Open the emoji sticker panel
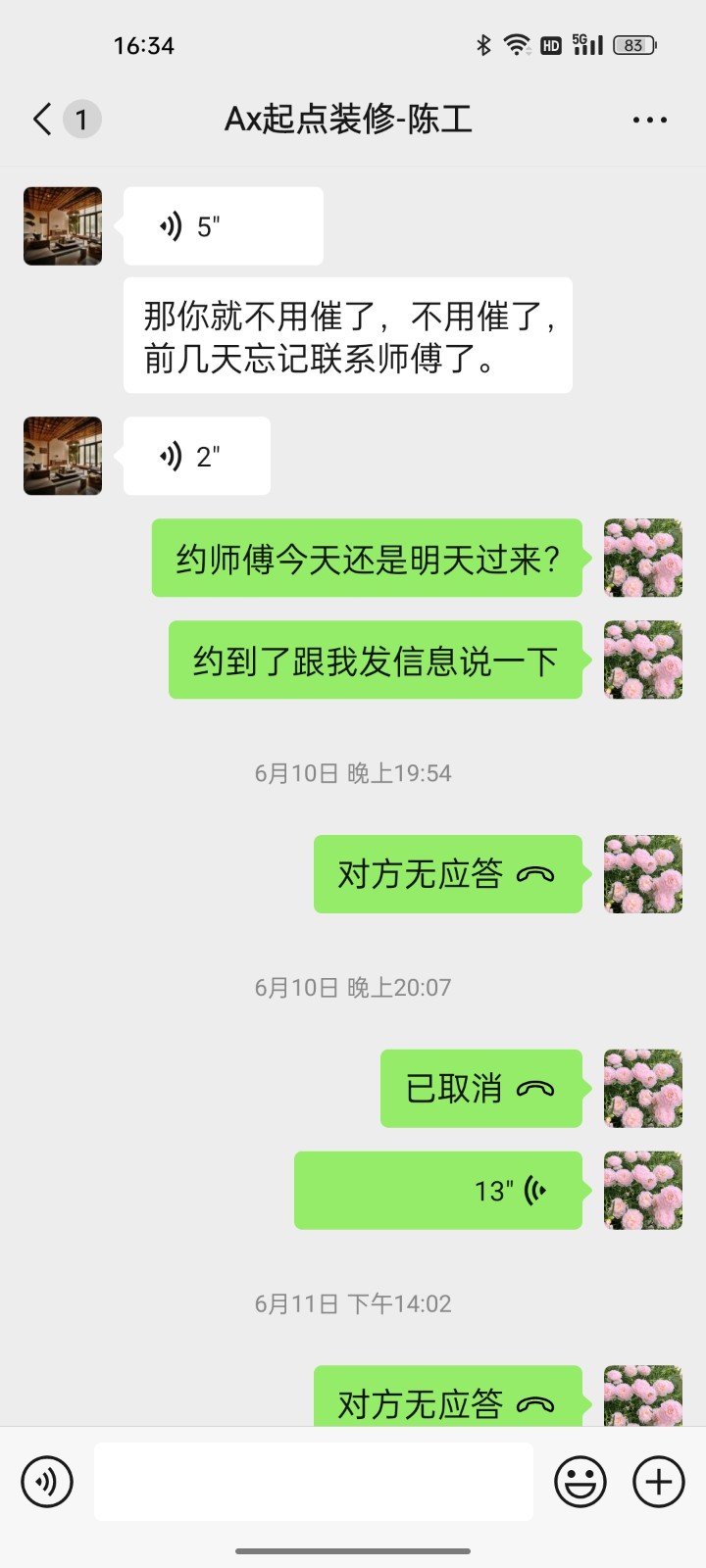706x1568 pixels. [580, 1481]
